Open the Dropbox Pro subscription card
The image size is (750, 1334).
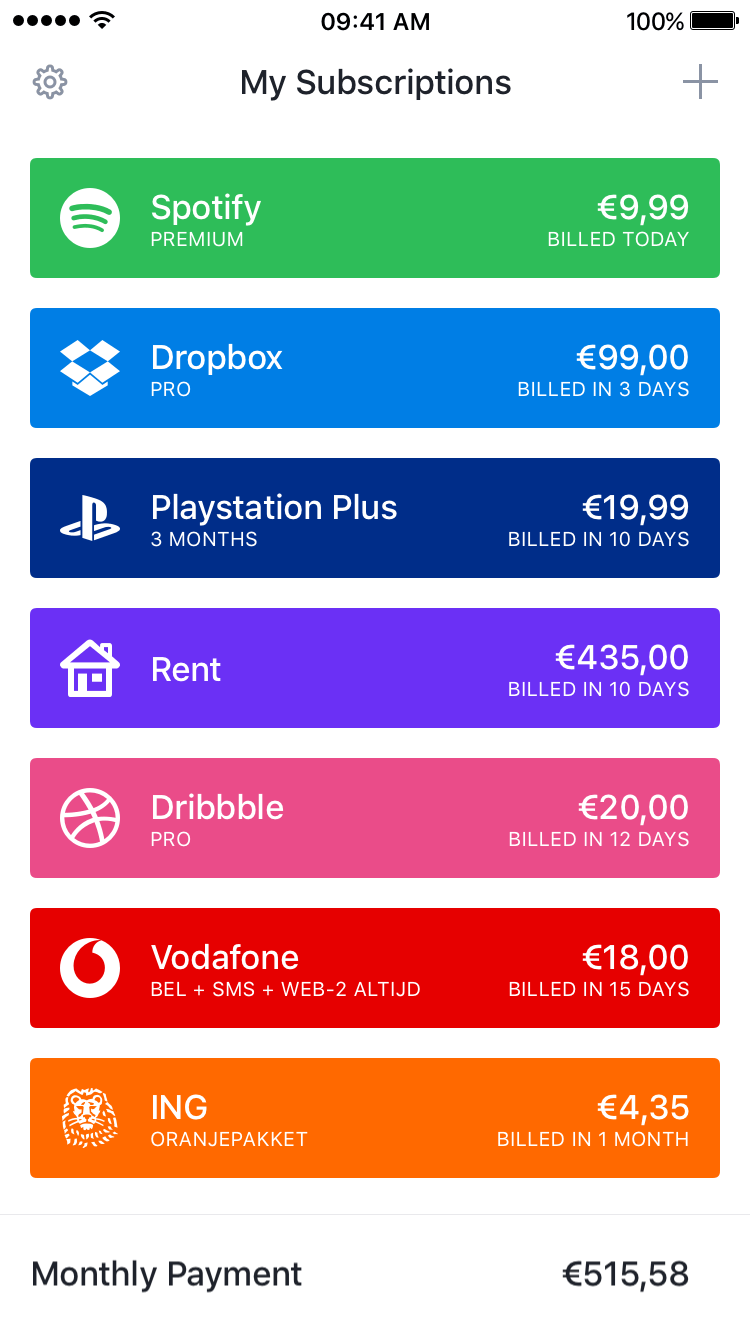click(375, 368)
